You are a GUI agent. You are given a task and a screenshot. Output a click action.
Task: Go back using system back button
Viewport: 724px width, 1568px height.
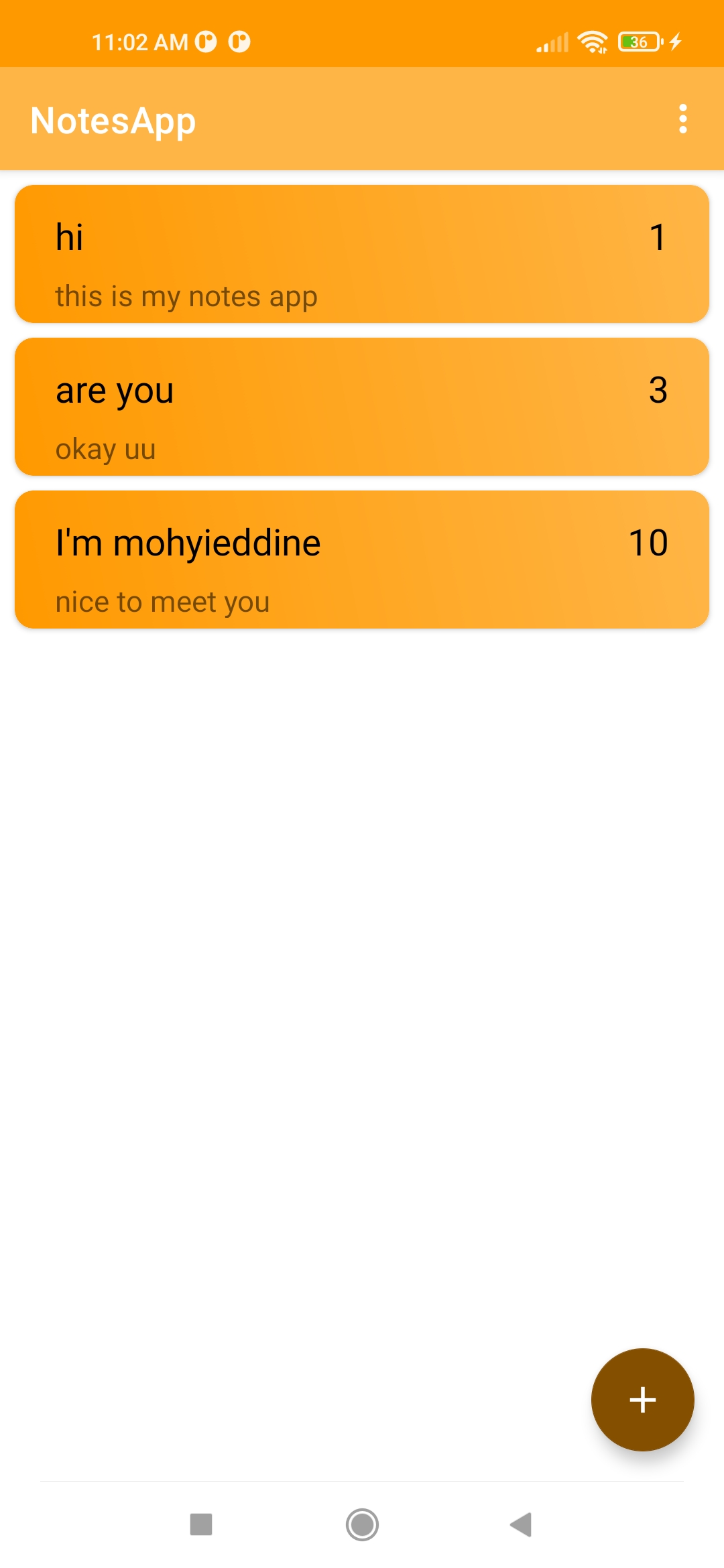tap(521, 1524)
